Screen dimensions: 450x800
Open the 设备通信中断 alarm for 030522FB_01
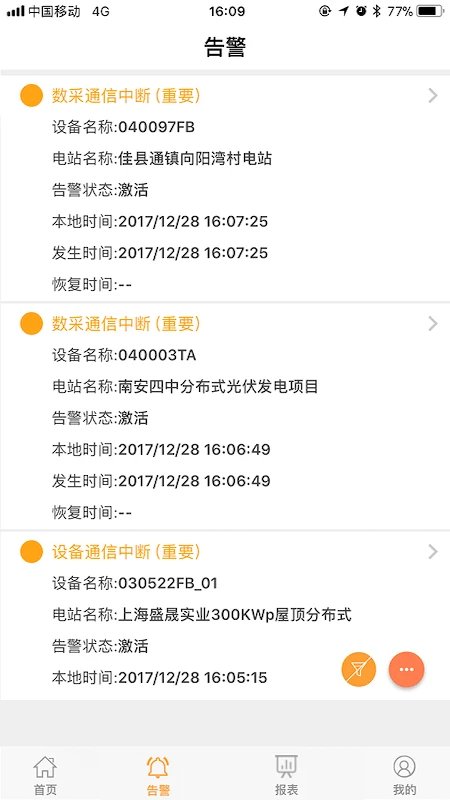(x=225, y=616)
